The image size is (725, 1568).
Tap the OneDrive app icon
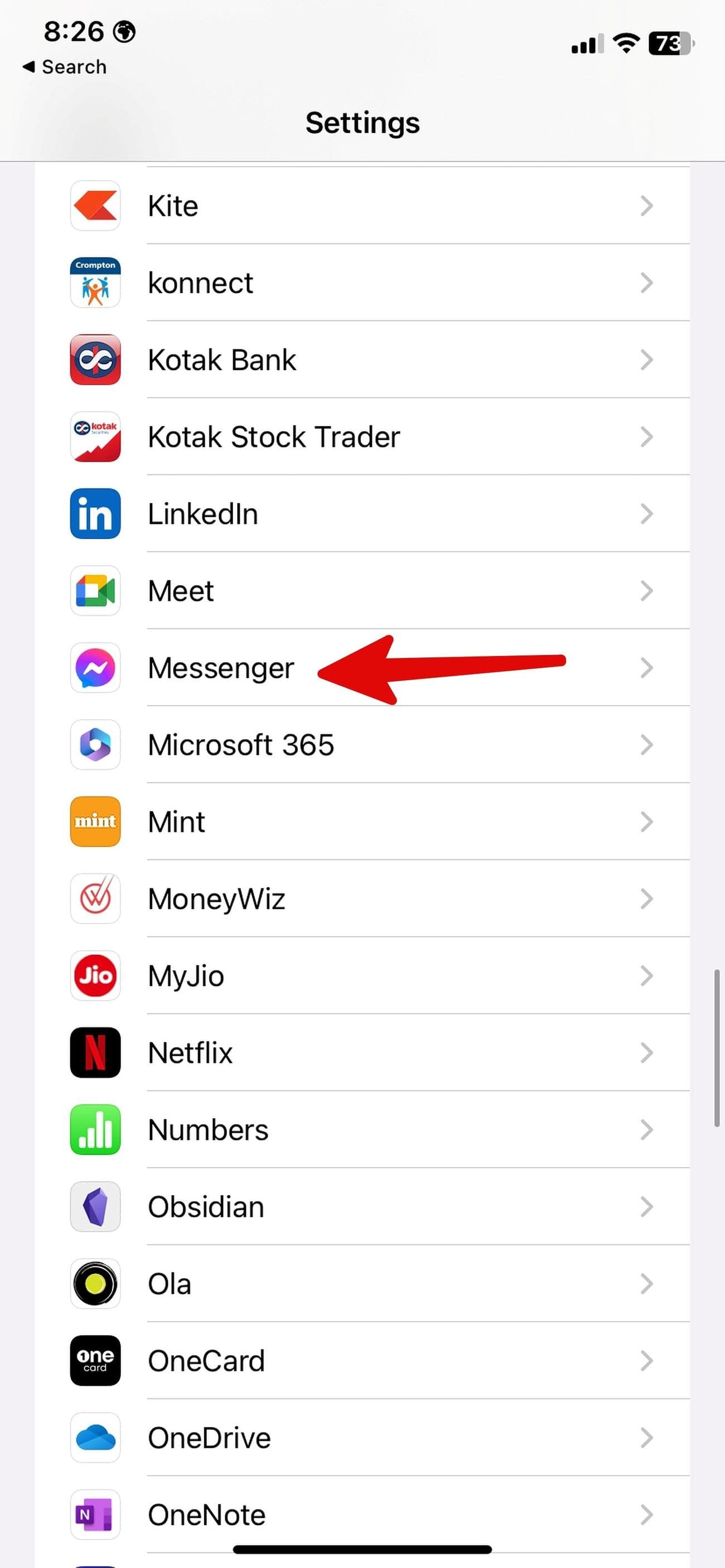[95, 1438]
